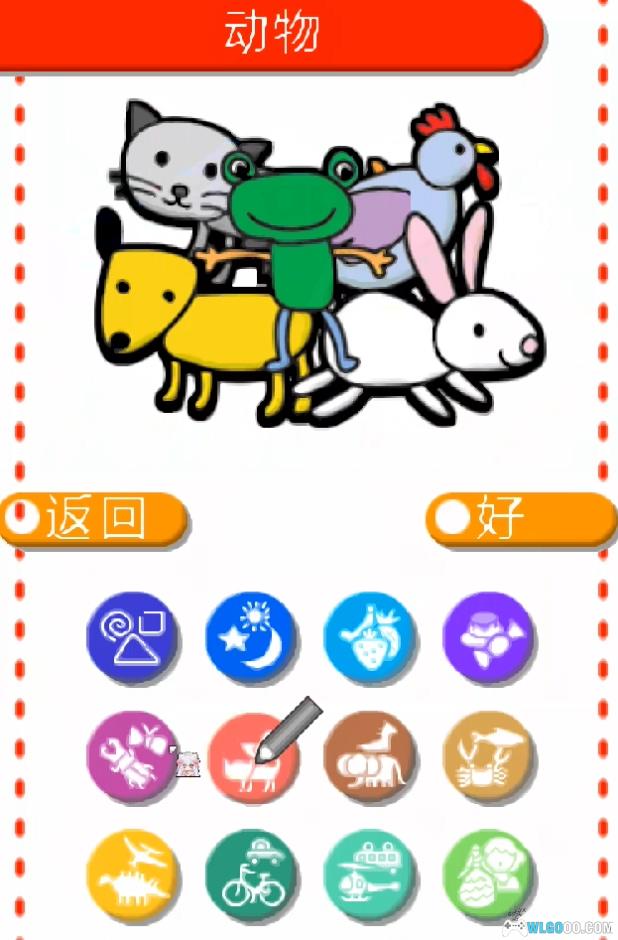The height and width of the screenshot is (940, 618).
Task: Tap the 返回 back button
Action: pyautogui.click(x=92, y=518)
